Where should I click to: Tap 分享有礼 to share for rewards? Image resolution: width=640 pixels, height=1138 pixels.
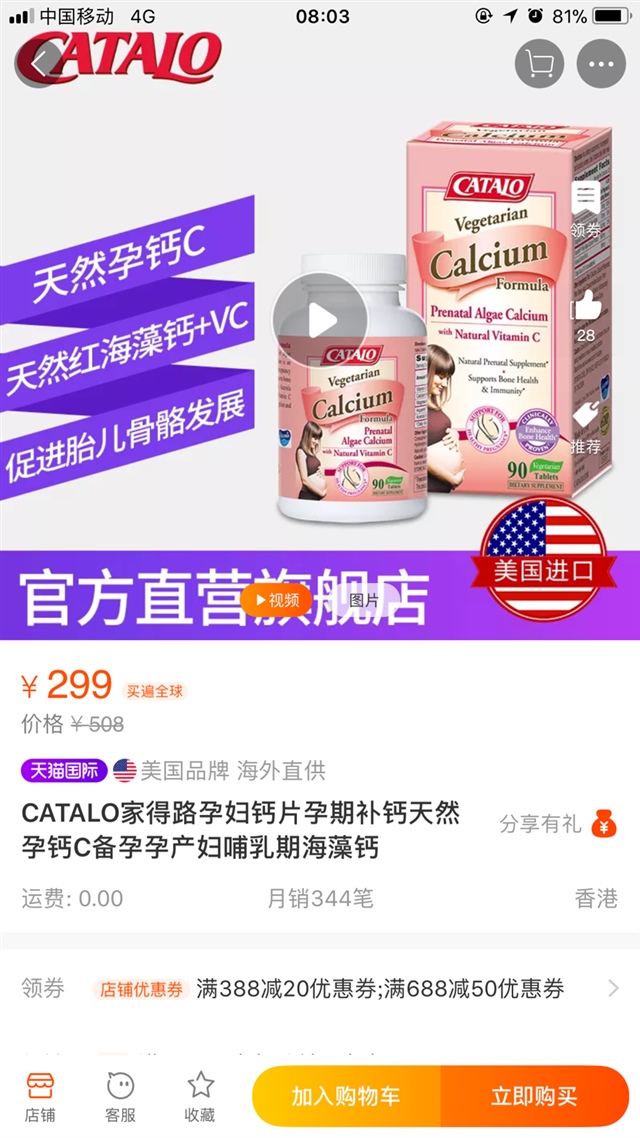pyautogui.click(x=560, y=824)
